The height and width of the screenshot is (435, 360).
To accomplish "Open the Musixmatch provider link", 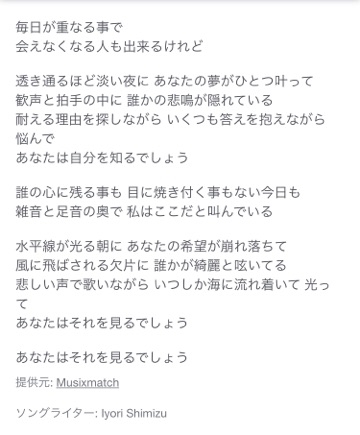I will [x=88, y=382].
